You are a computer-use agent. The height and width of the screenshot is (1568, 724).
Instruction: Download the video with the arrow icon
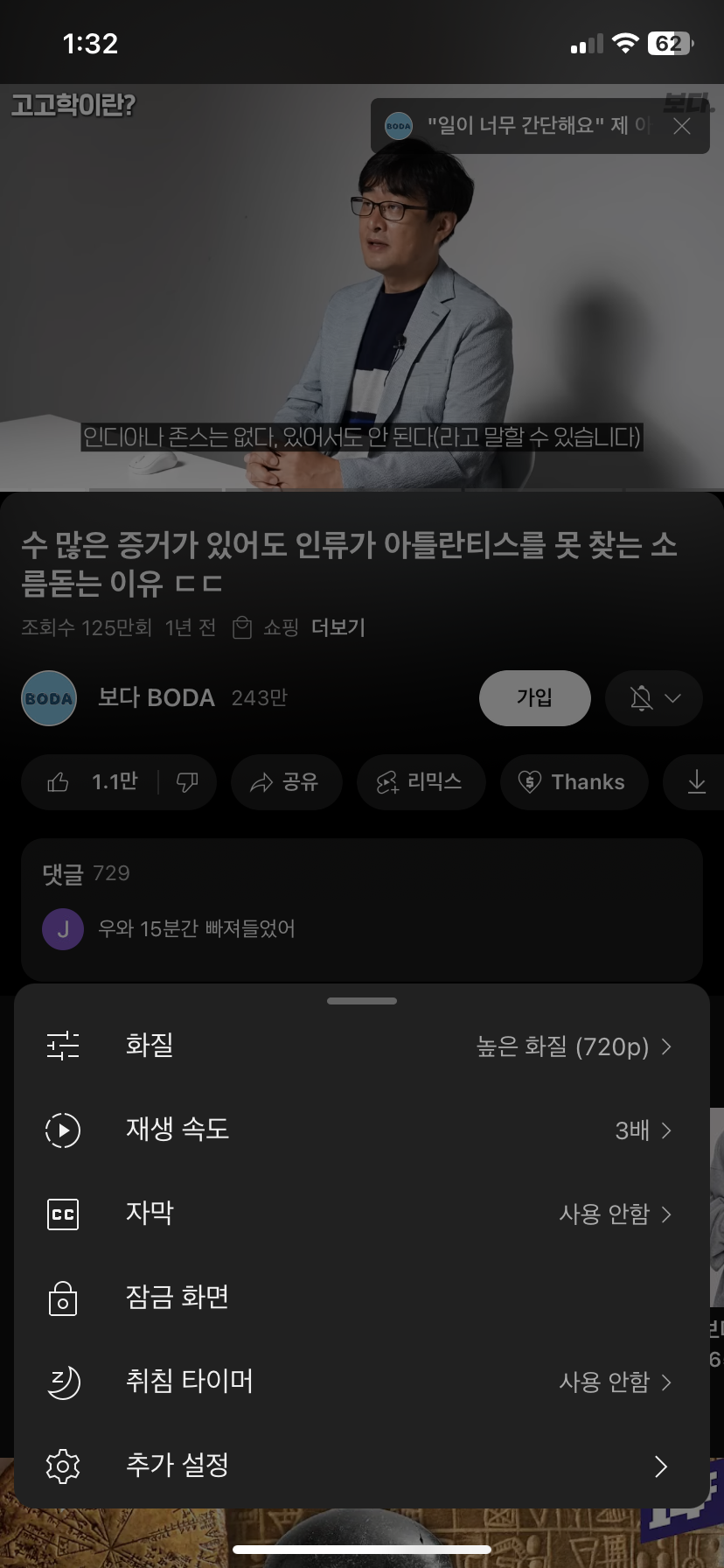696,782
